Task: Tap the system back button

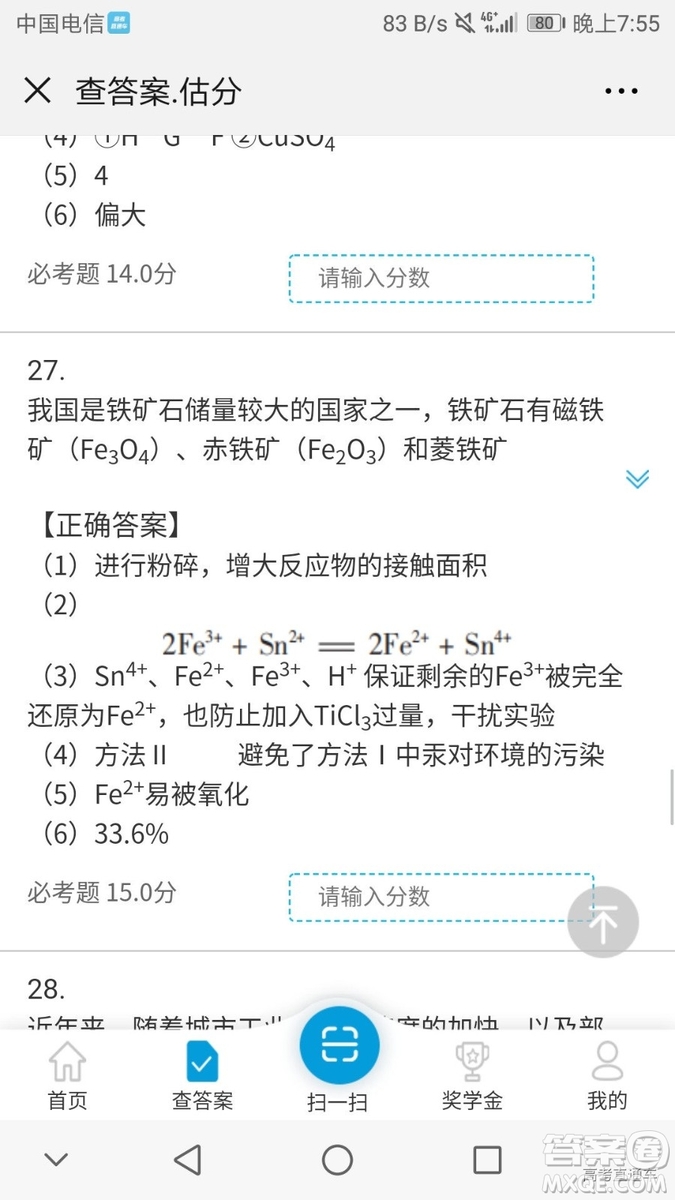Action: tap(187, 1160)
